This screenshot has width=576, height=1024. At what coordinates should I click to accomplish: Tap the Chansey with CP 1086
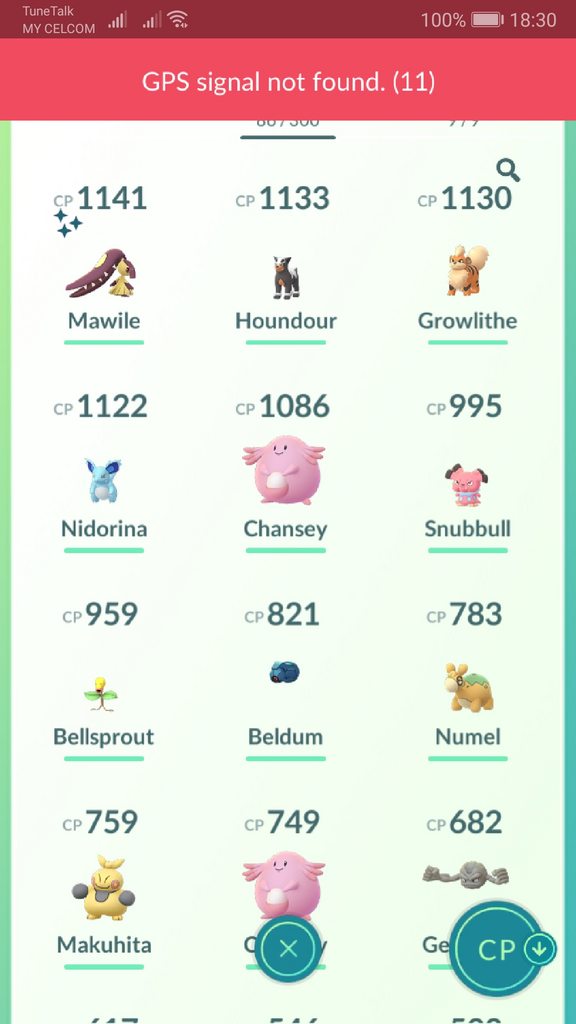(285, 470)
